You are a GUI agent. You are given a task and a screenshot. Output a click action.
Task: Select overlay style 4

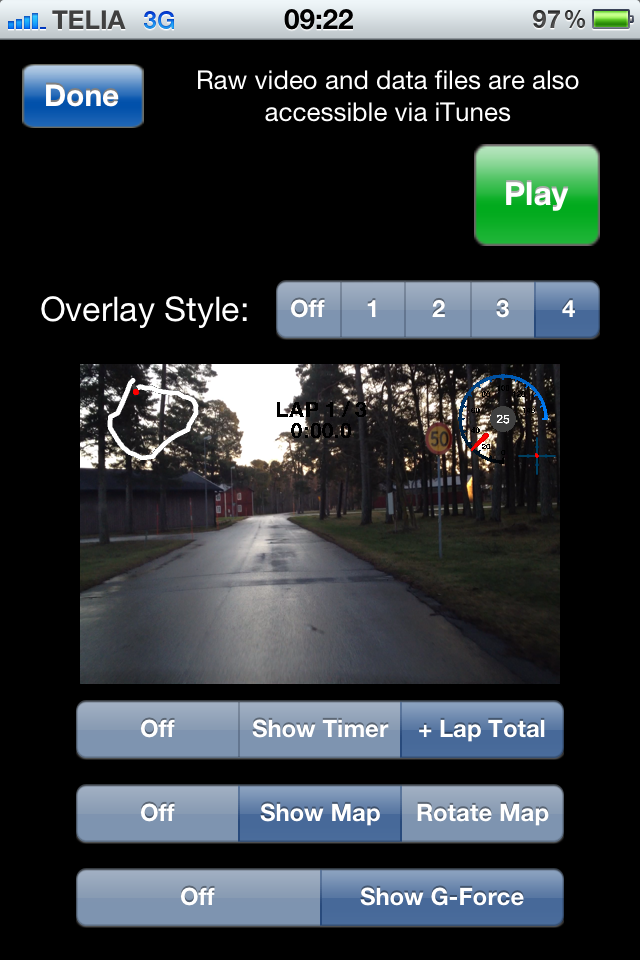tap(567, 310)
